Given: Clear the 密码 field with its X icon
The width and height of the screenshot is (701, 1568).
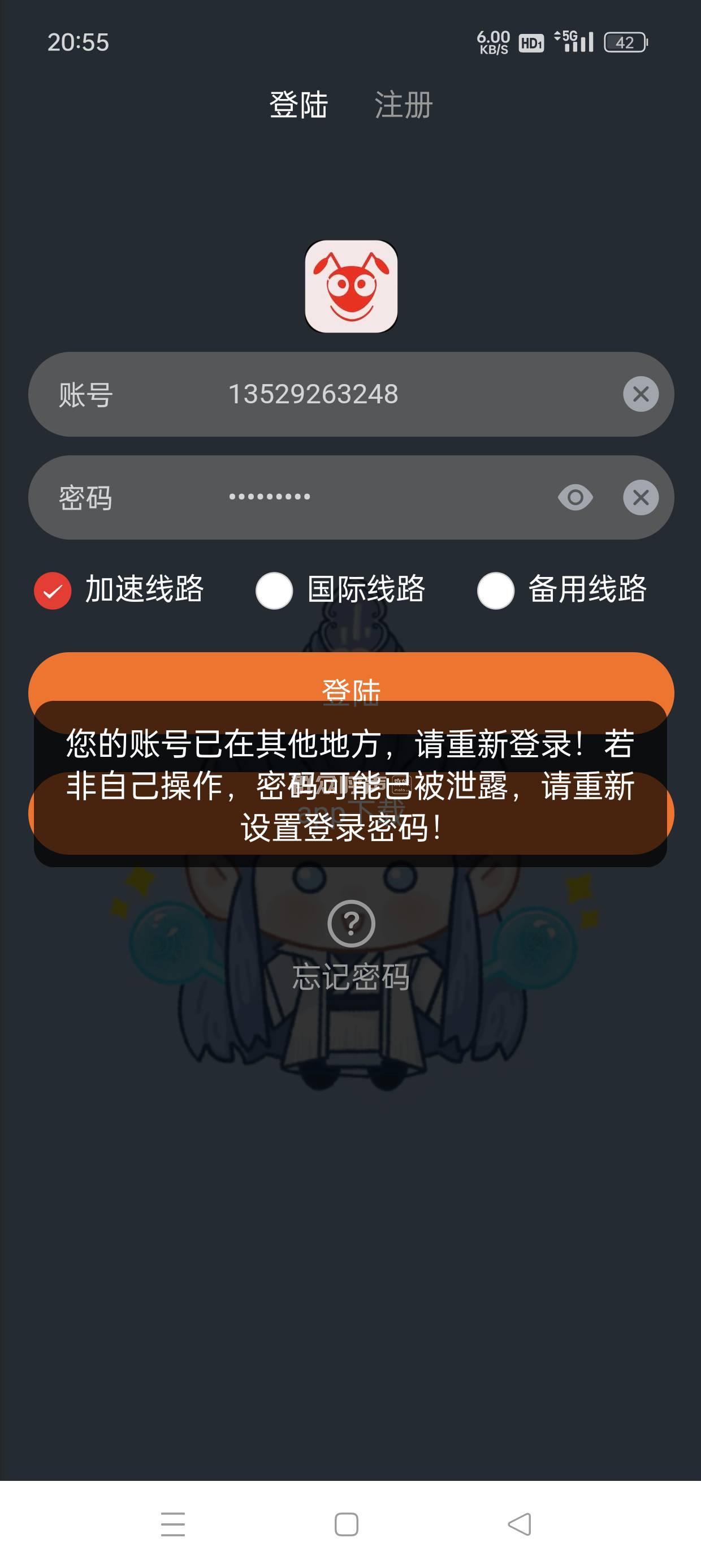Looking at the screenshot, I should click(641, 497).
